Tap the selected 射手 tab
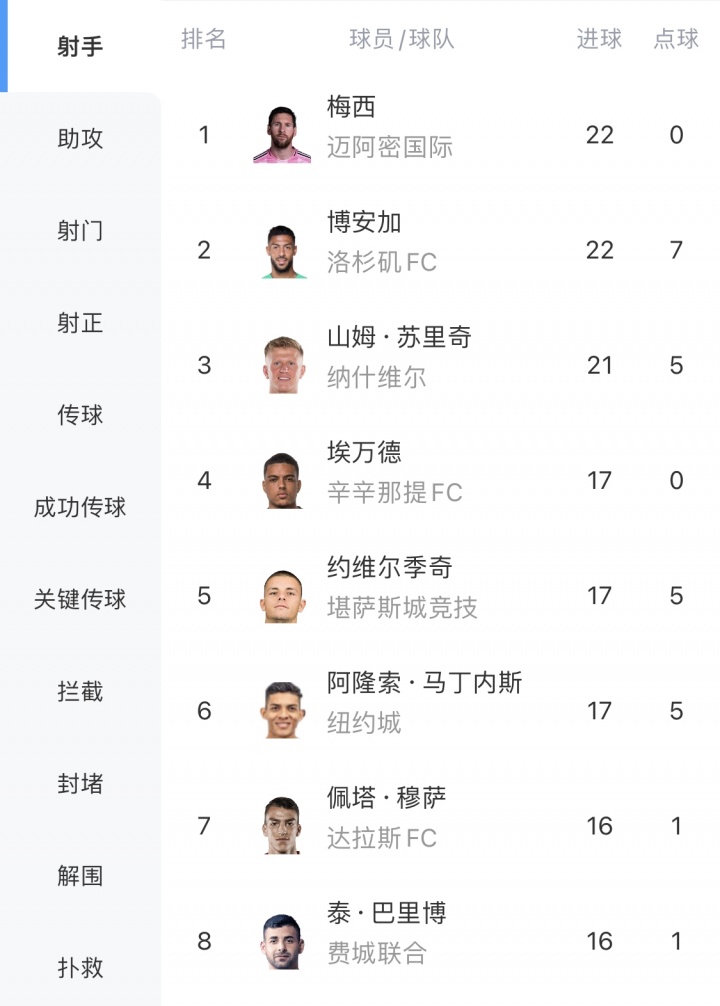 click(x=80, y=47)
